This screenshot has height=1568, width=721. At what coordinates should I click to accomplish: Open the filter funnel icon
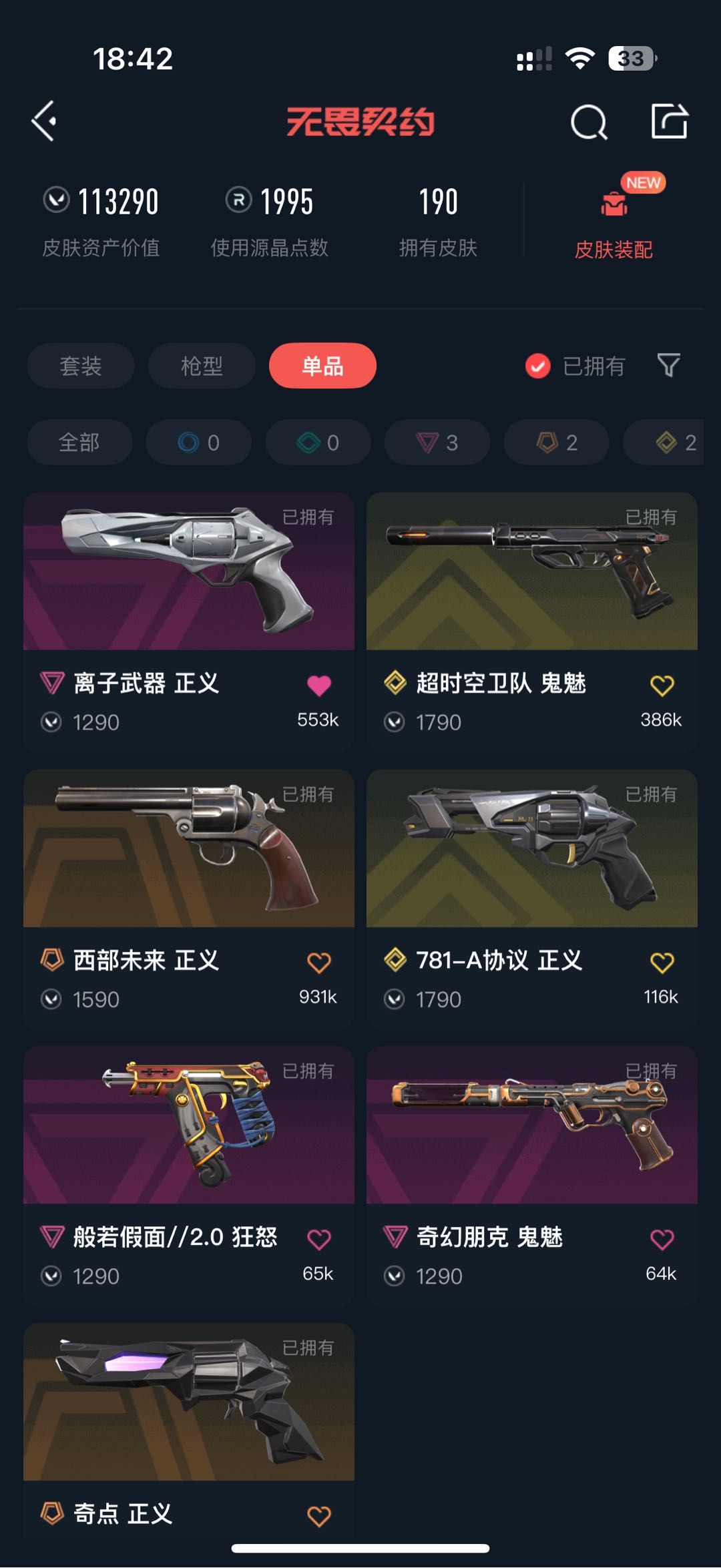[668, 365]
